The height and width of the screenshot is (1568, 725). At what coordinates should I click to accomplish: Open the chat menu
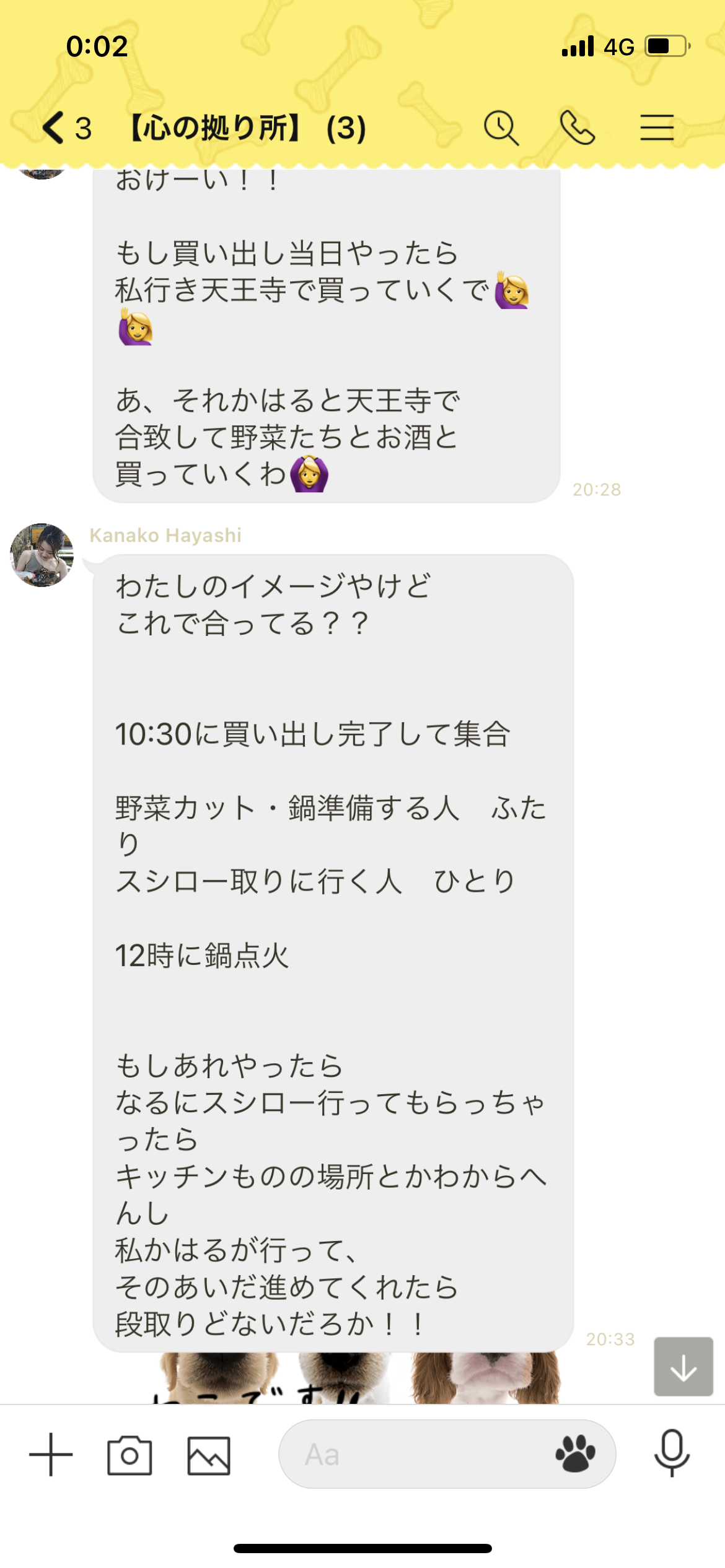pyautogui.click(x=657, y=128)
